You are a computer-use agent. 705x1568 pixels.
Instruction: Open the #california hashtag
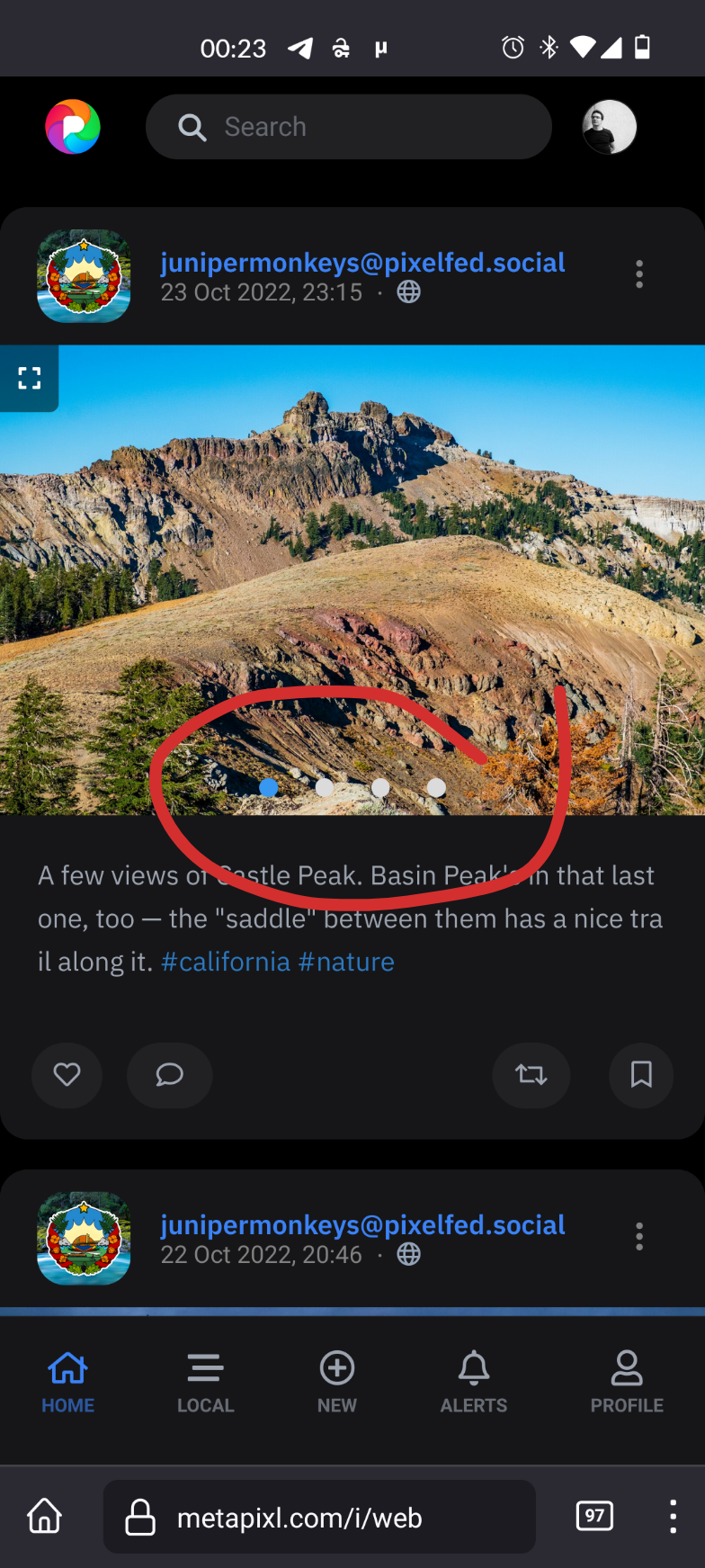[226, 962]
